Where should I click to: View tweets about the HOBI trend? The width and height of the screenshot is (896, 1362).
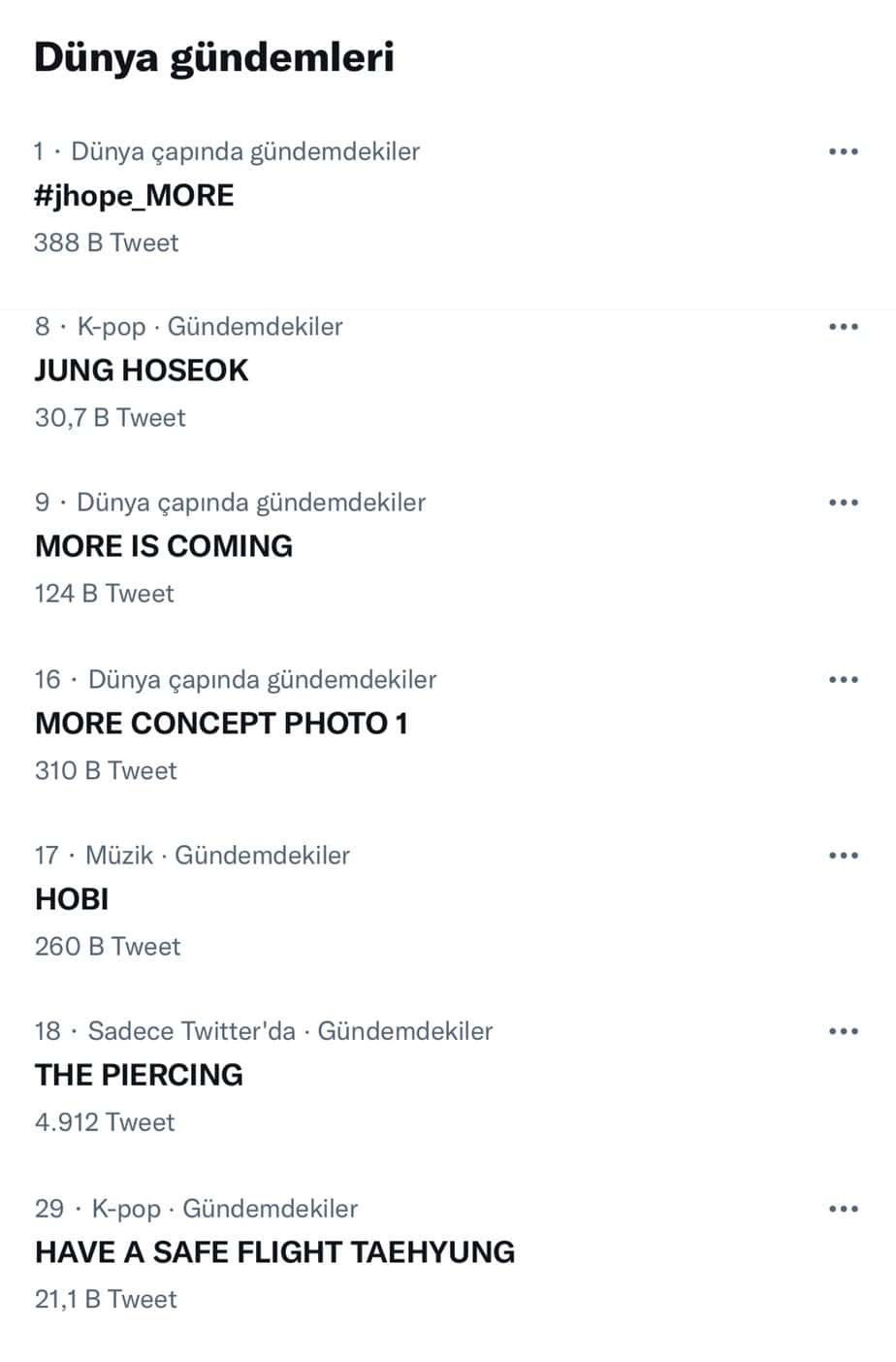72,899
